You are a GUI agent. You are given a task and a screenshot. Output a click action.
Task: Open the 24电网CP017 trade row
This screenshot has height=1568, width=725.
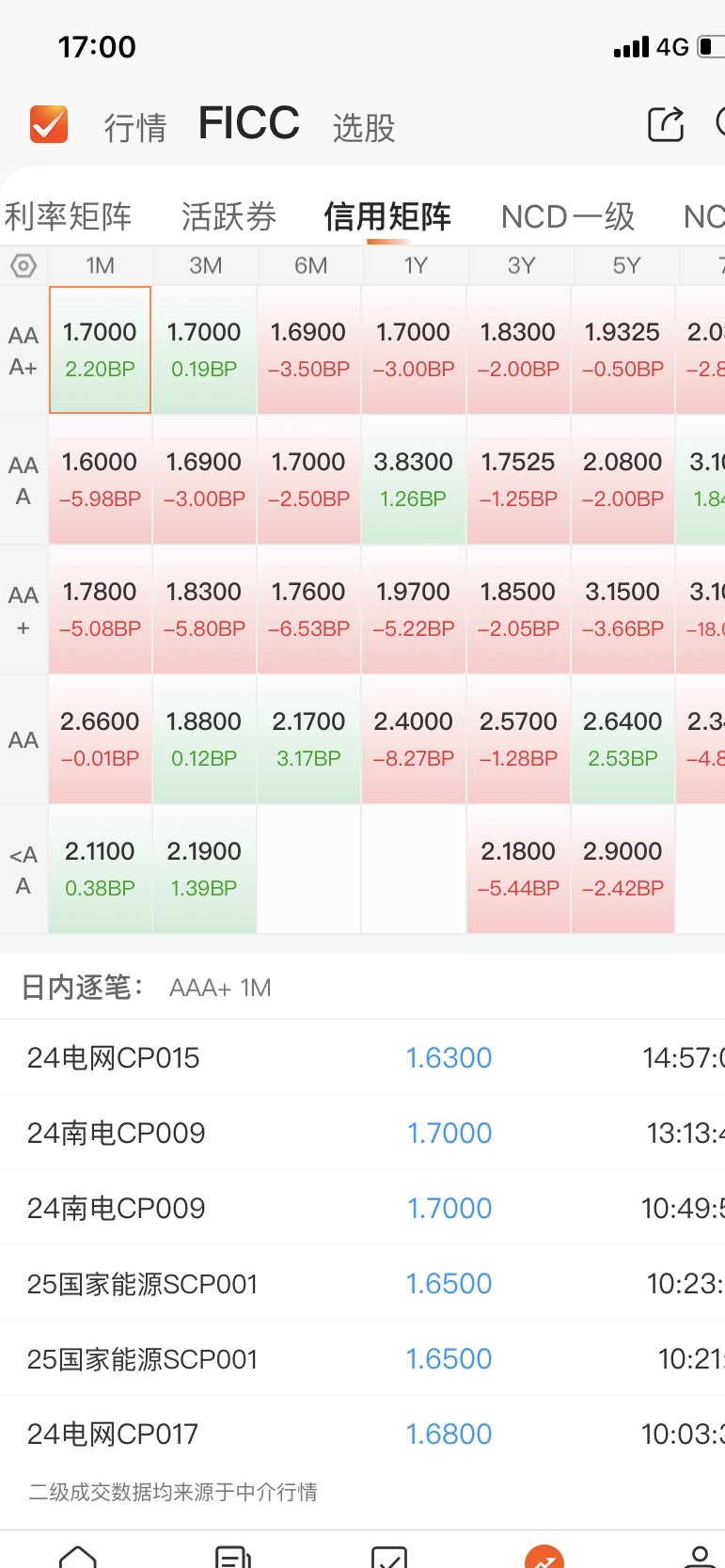[362, 1433]
